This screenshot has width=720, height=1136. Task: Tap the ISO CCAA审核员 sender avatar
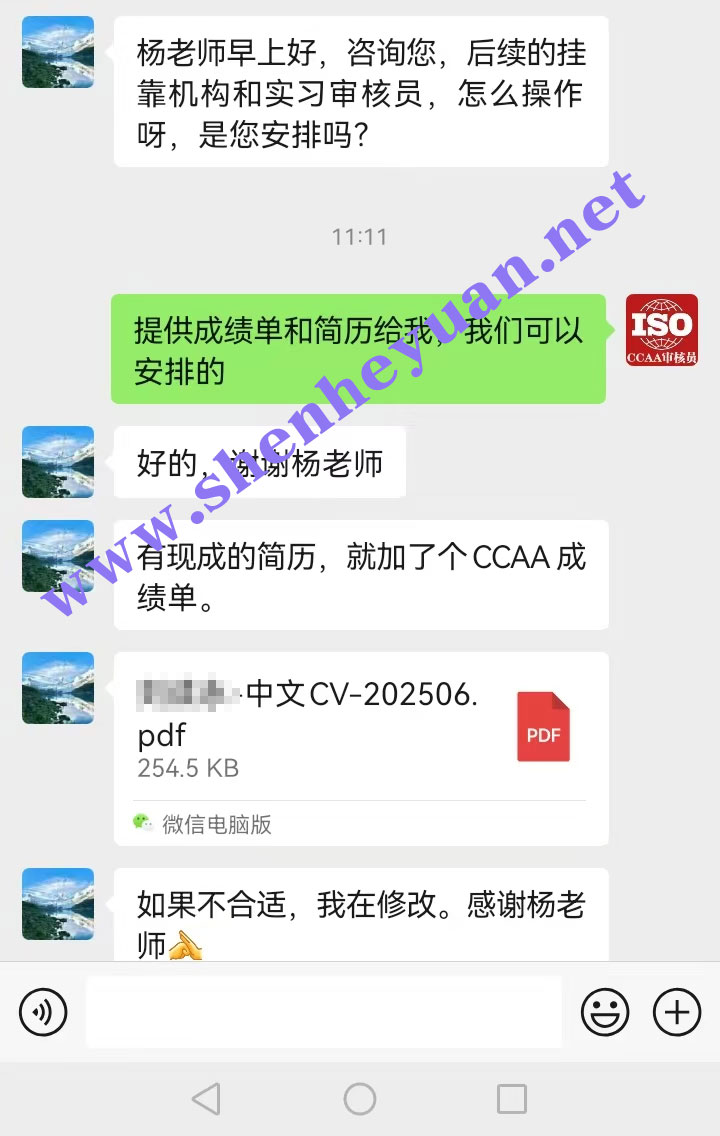[661, 330]
